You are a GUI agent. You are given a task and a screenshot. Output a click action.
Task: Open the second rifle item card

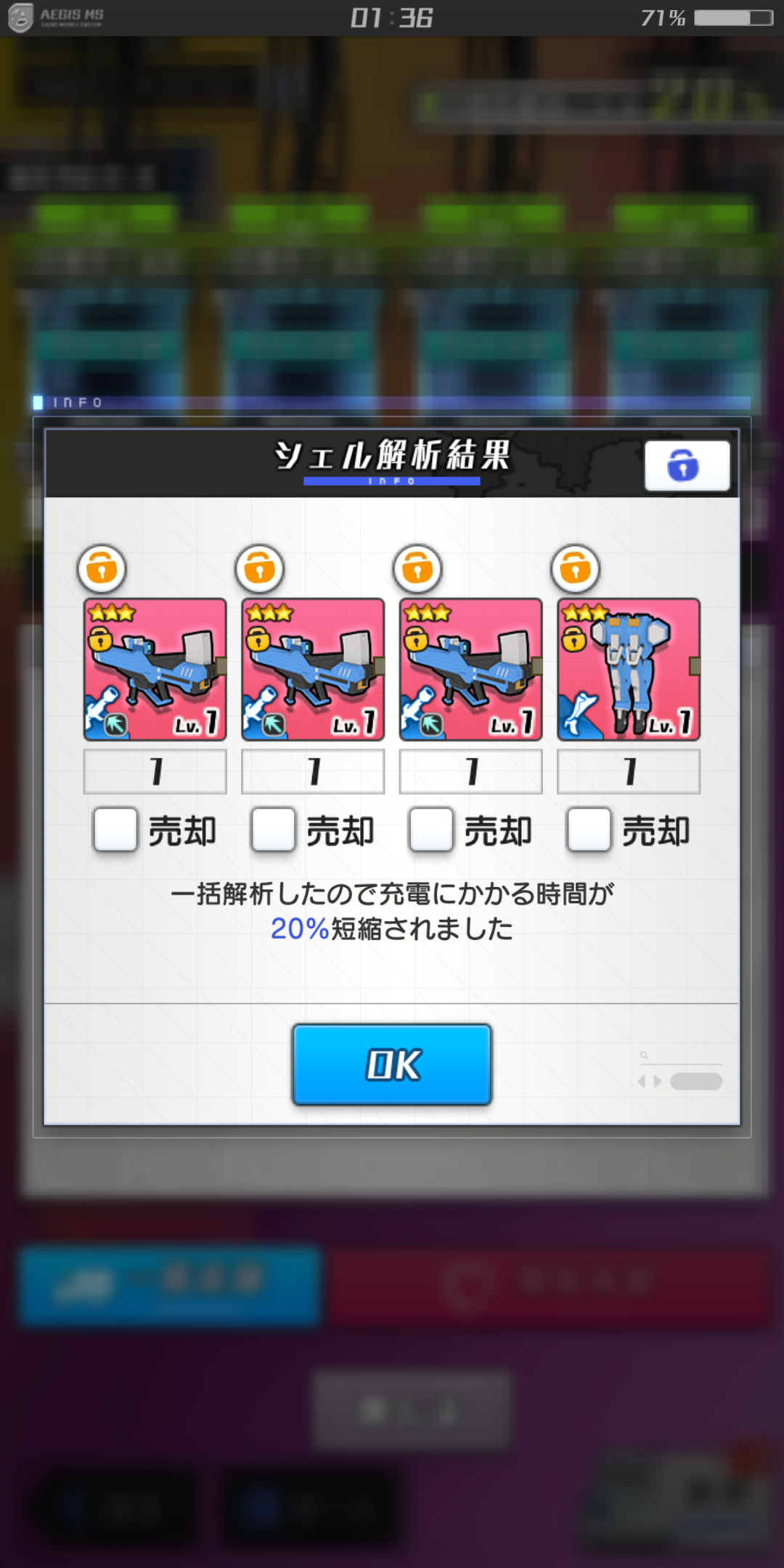click(x=313, y=669)
